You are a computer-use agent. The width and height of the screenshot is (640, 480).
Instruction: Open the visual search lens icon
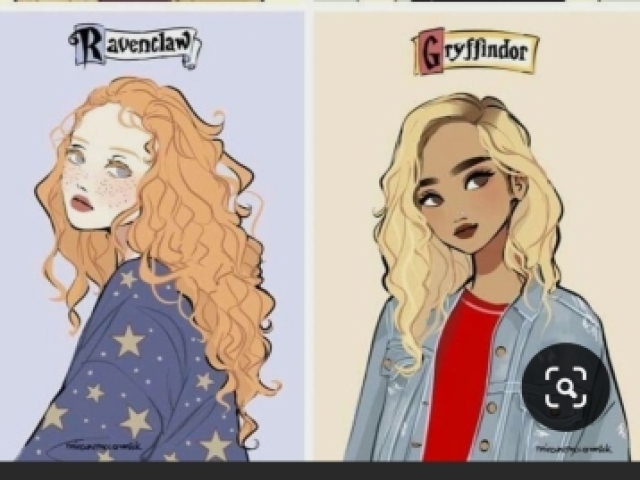[565, 387]
